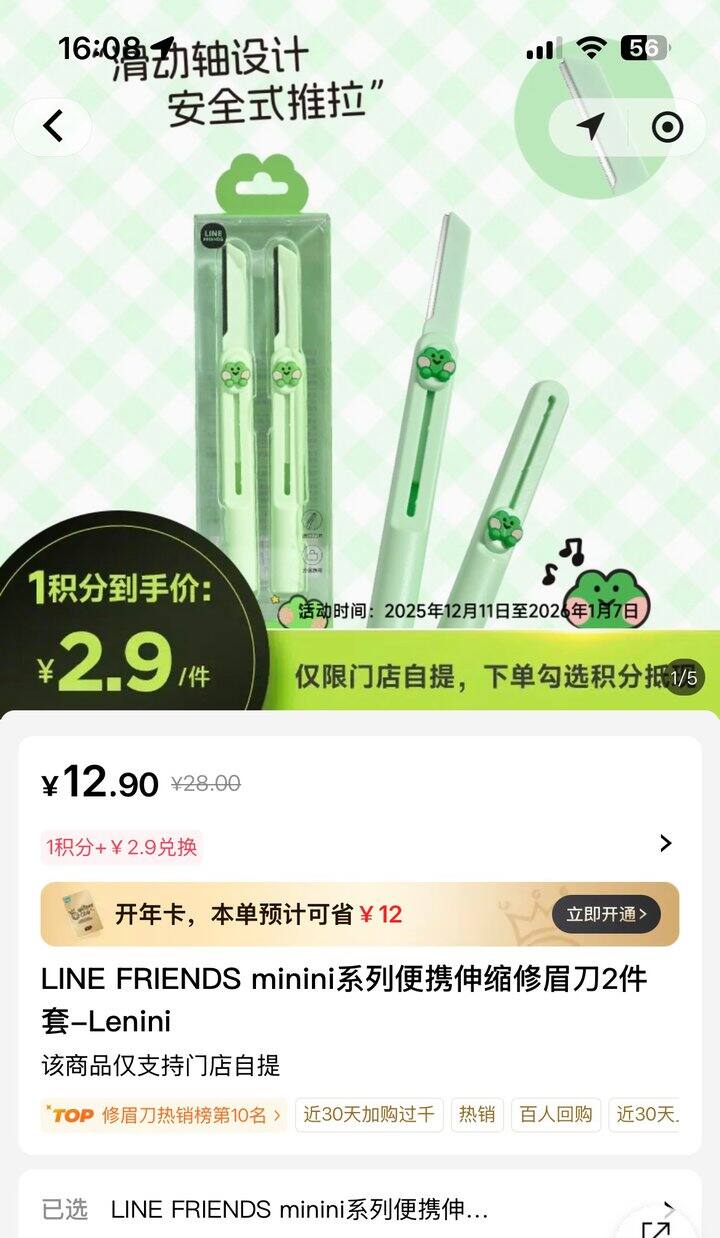Go back to the previous page

point(53,127)
